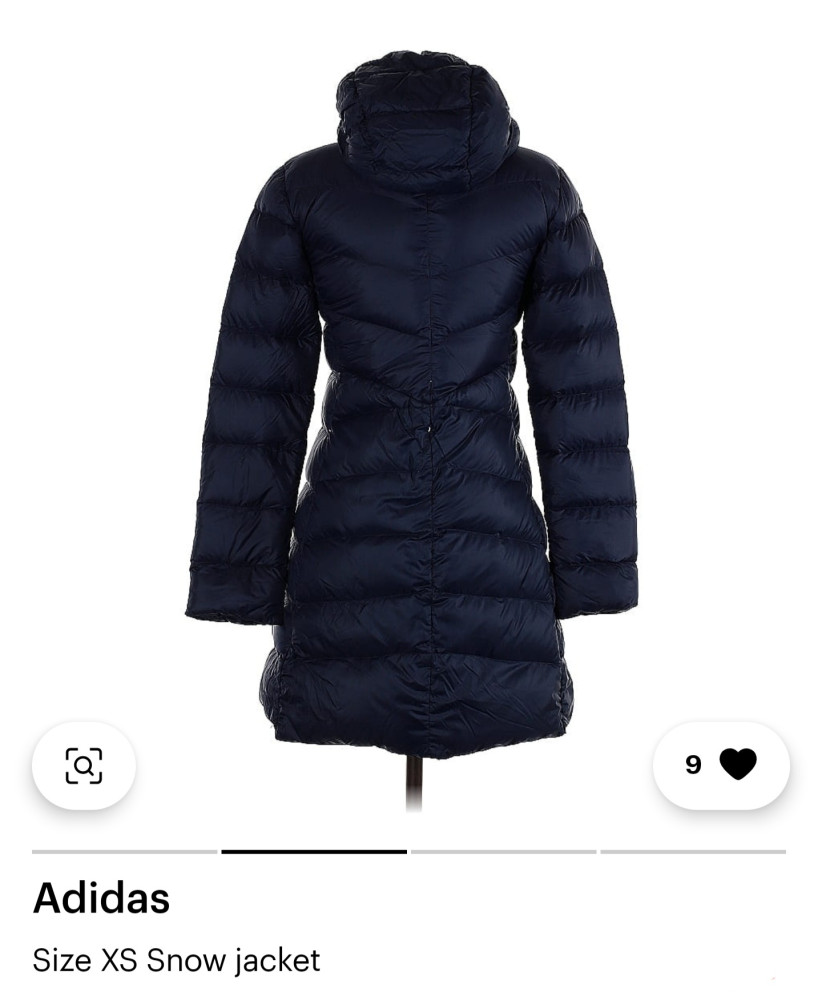Jump to the third photo indicator
Image resolution: width=822 pixels, height=1000 pixels.
click(503, 852)
